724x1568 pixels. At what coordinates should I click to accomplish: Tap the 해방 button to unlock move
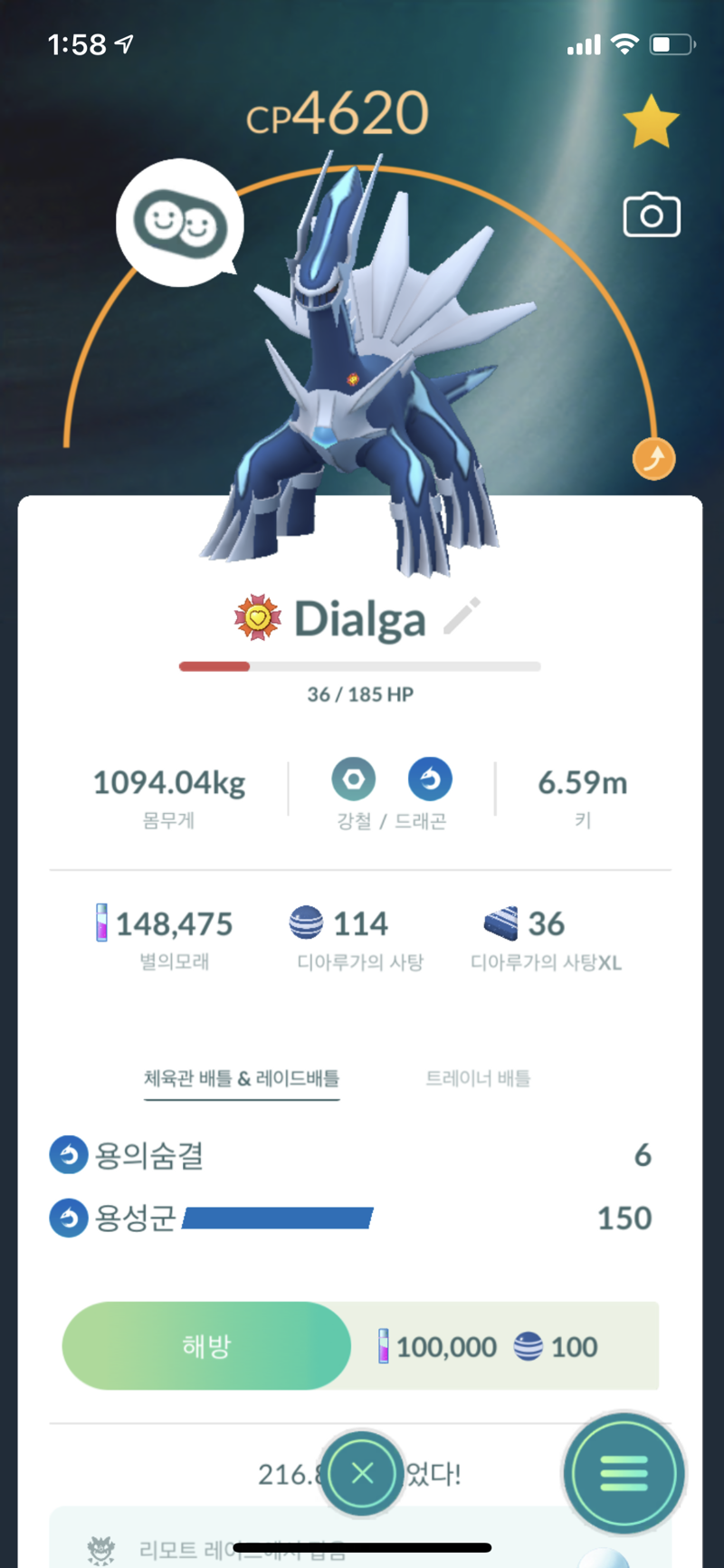coord(206,1346)
